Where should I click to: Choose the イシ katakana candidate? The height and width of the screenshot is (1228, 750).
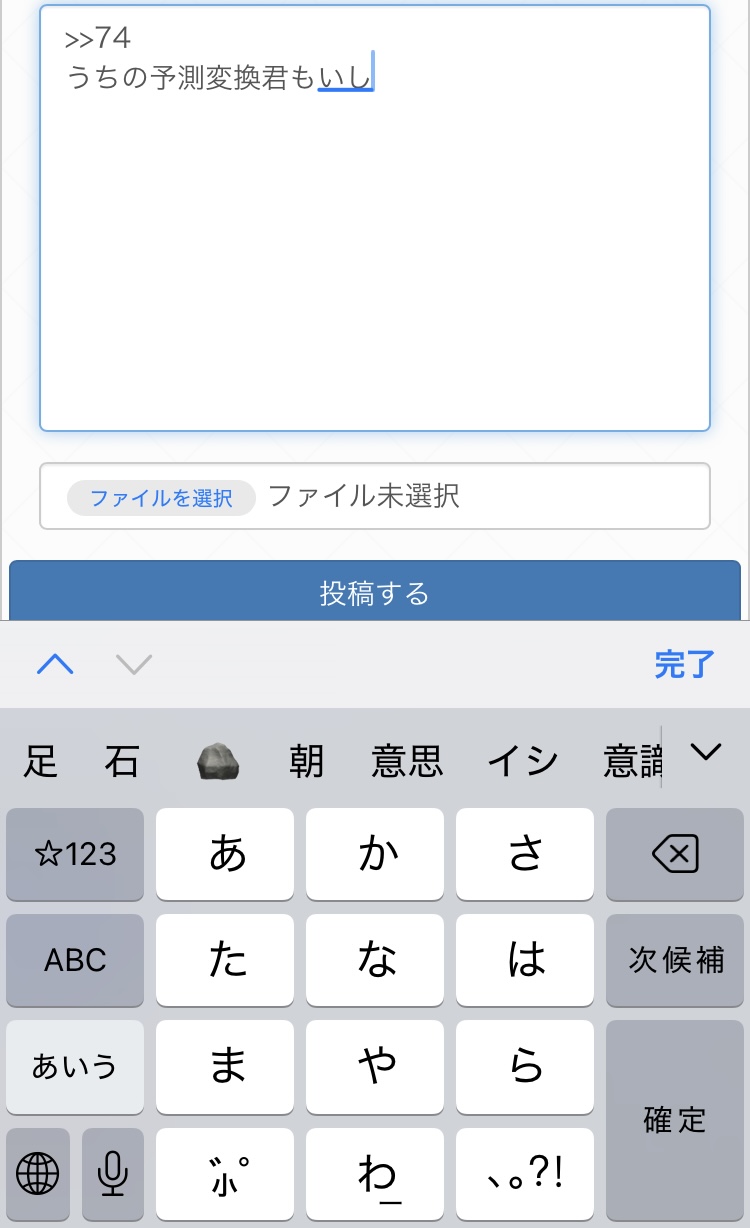[x=523, y=762]
